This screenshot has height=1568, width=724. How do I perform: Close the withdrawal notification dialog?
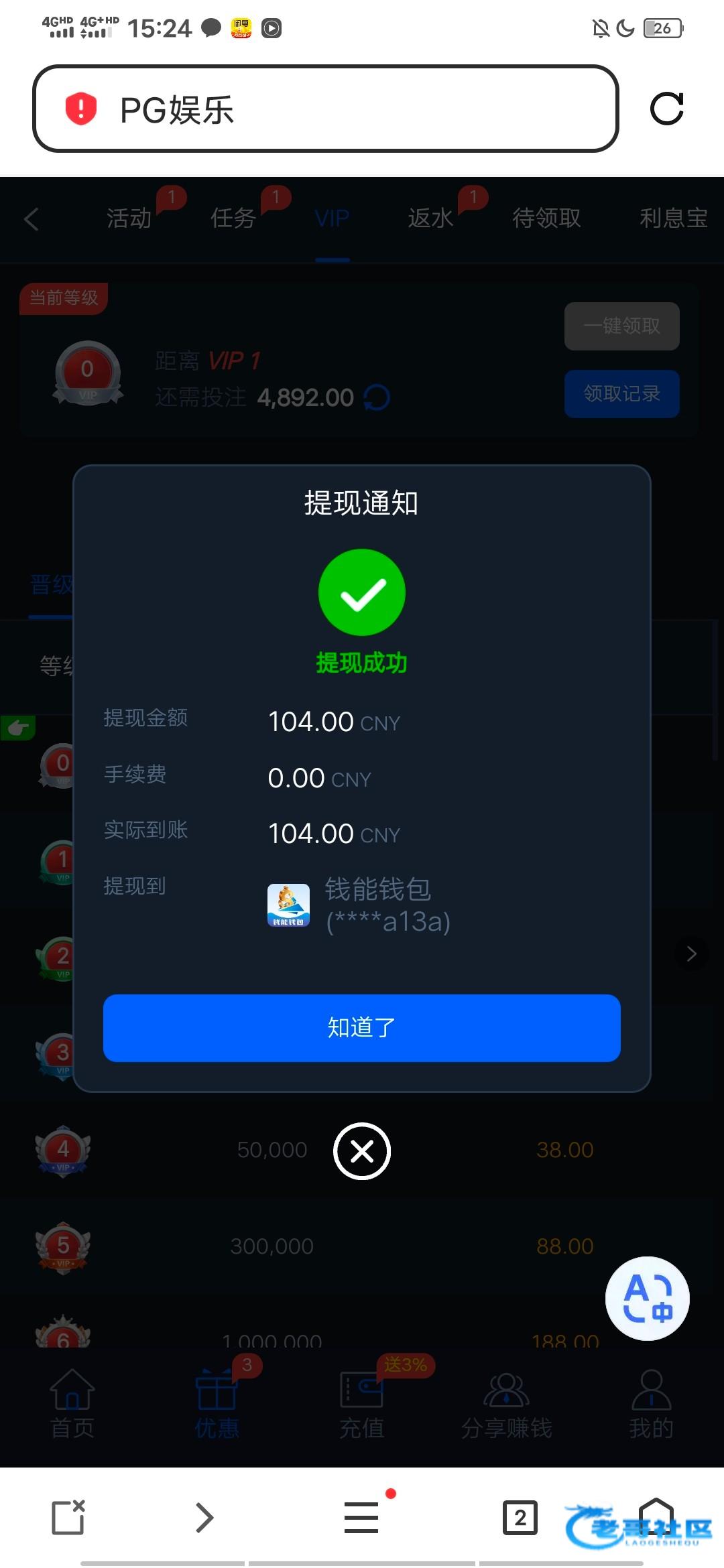click(361, 1151)
